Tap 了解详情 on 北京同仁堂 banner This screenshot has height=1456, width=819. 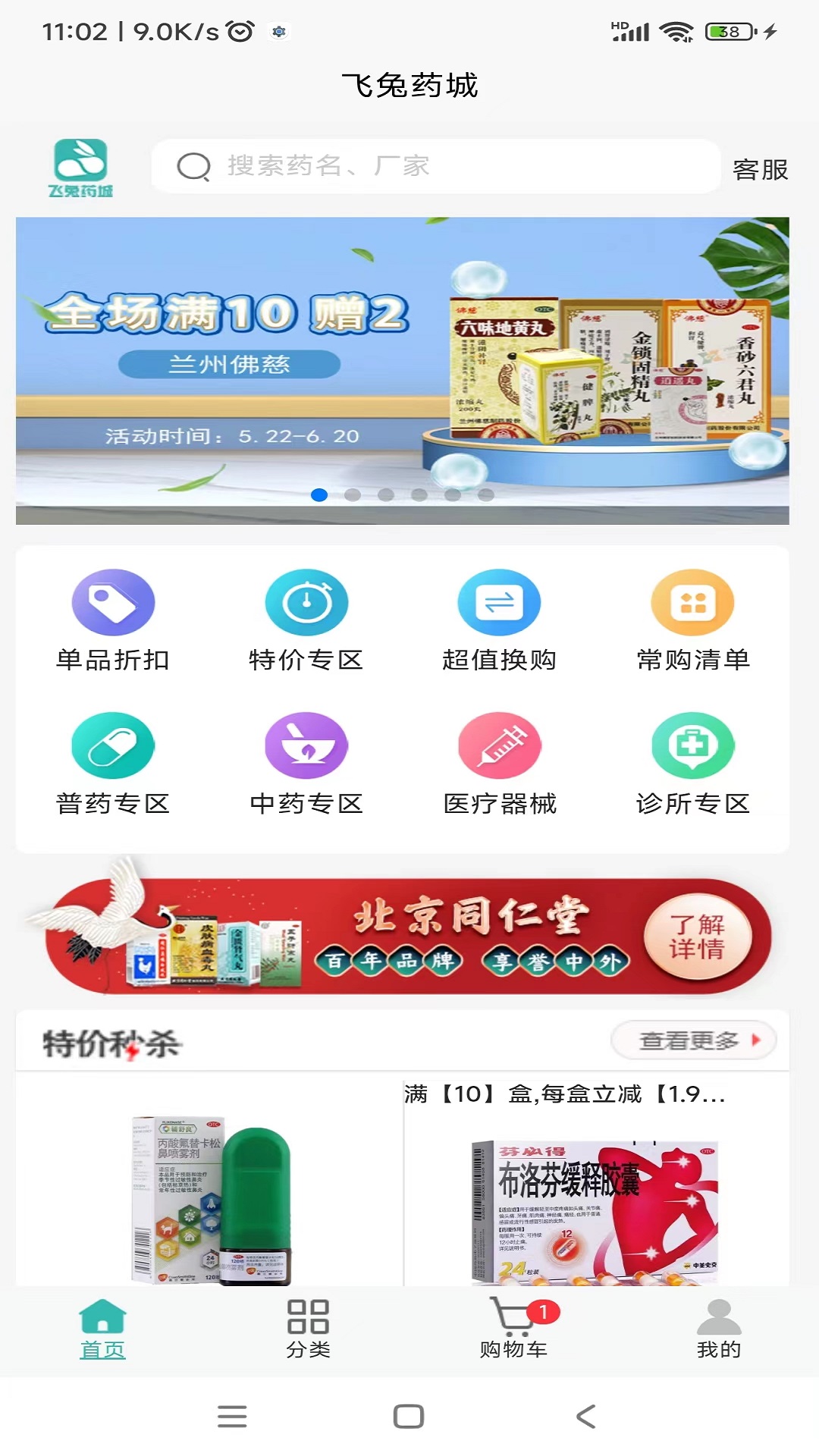pyautogui.click(x=697, y=937)
